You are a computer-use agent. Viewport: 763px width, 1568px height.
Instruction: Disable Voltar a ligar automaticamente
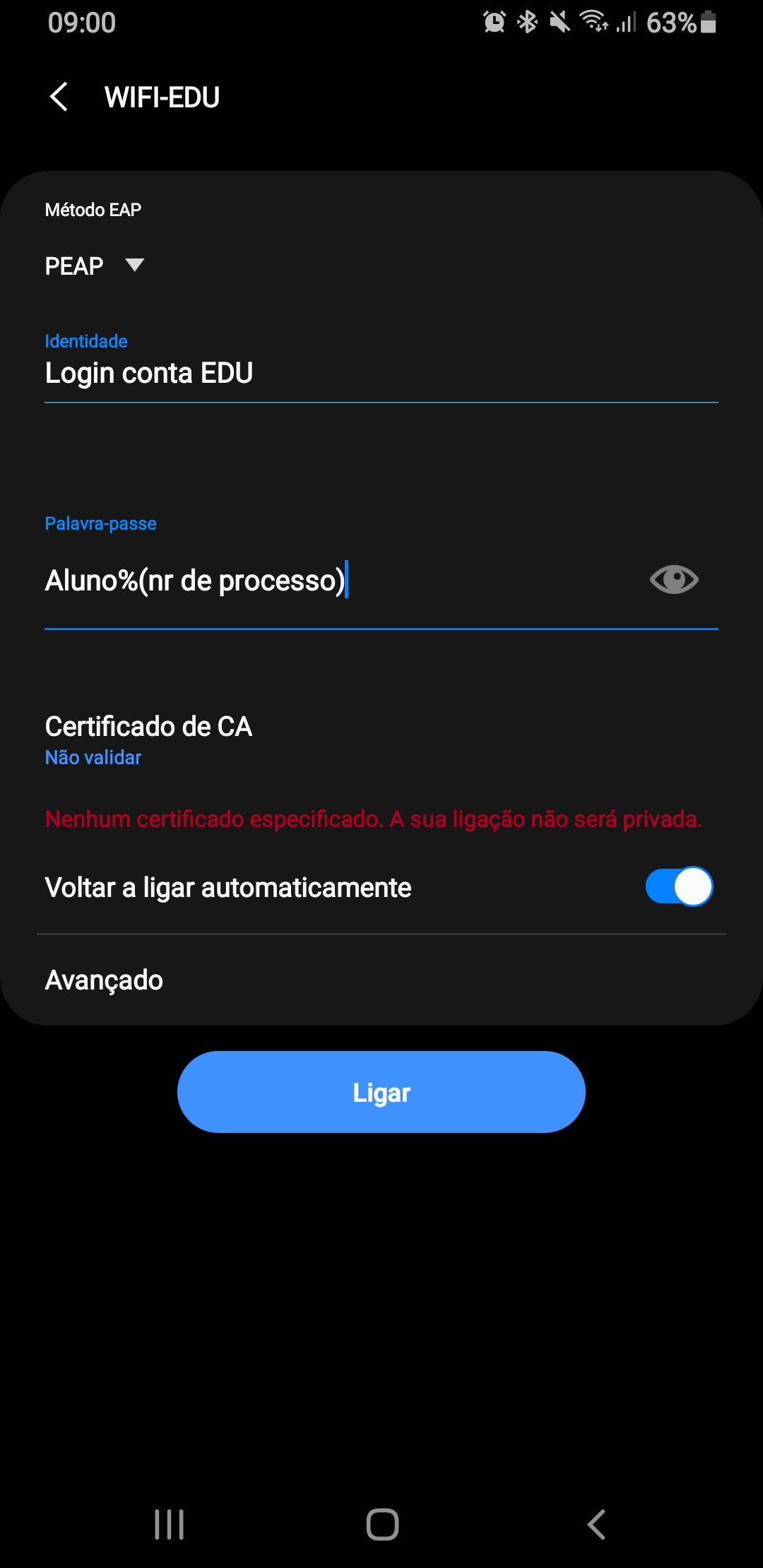(x=679, y=886)
